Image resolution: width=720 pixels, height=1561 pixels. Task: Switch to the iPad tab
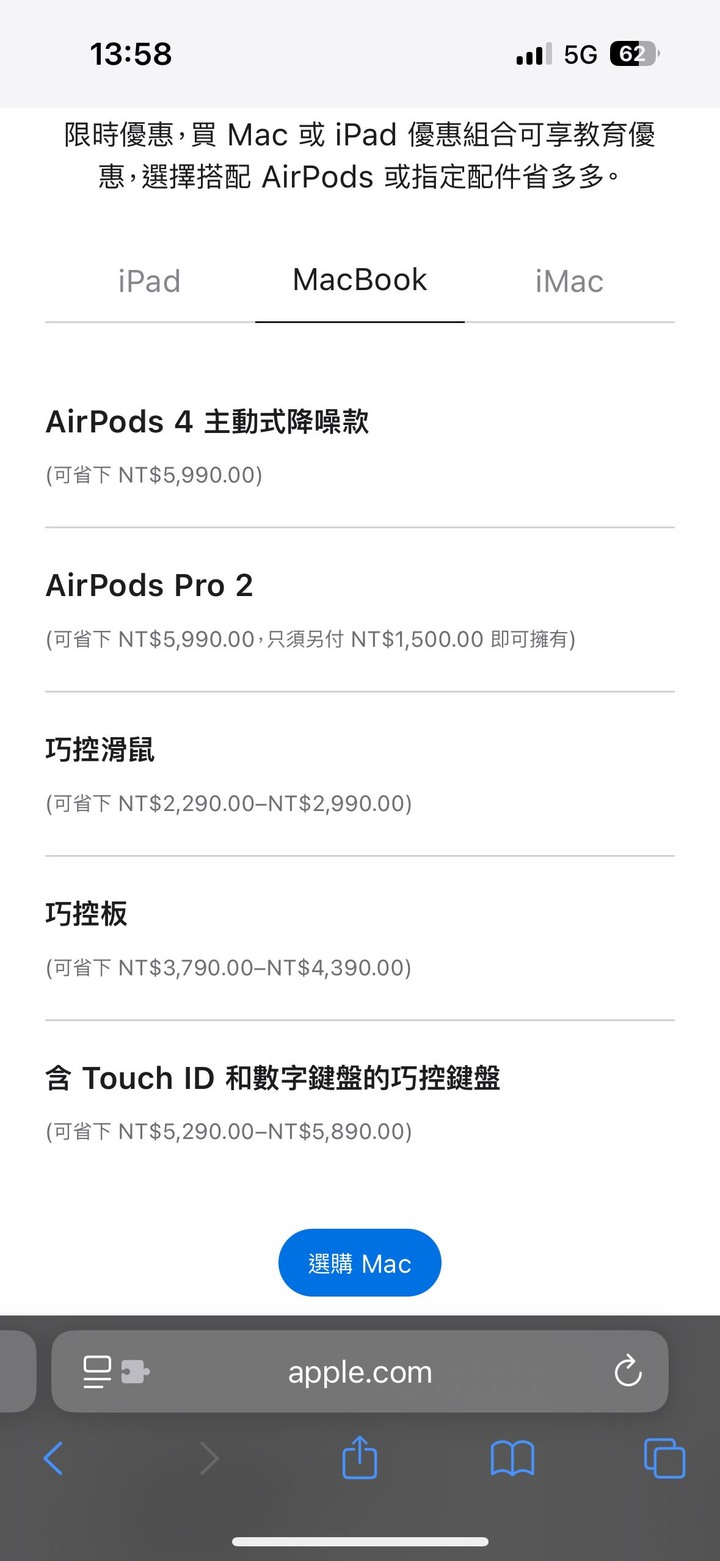(149, 281)
